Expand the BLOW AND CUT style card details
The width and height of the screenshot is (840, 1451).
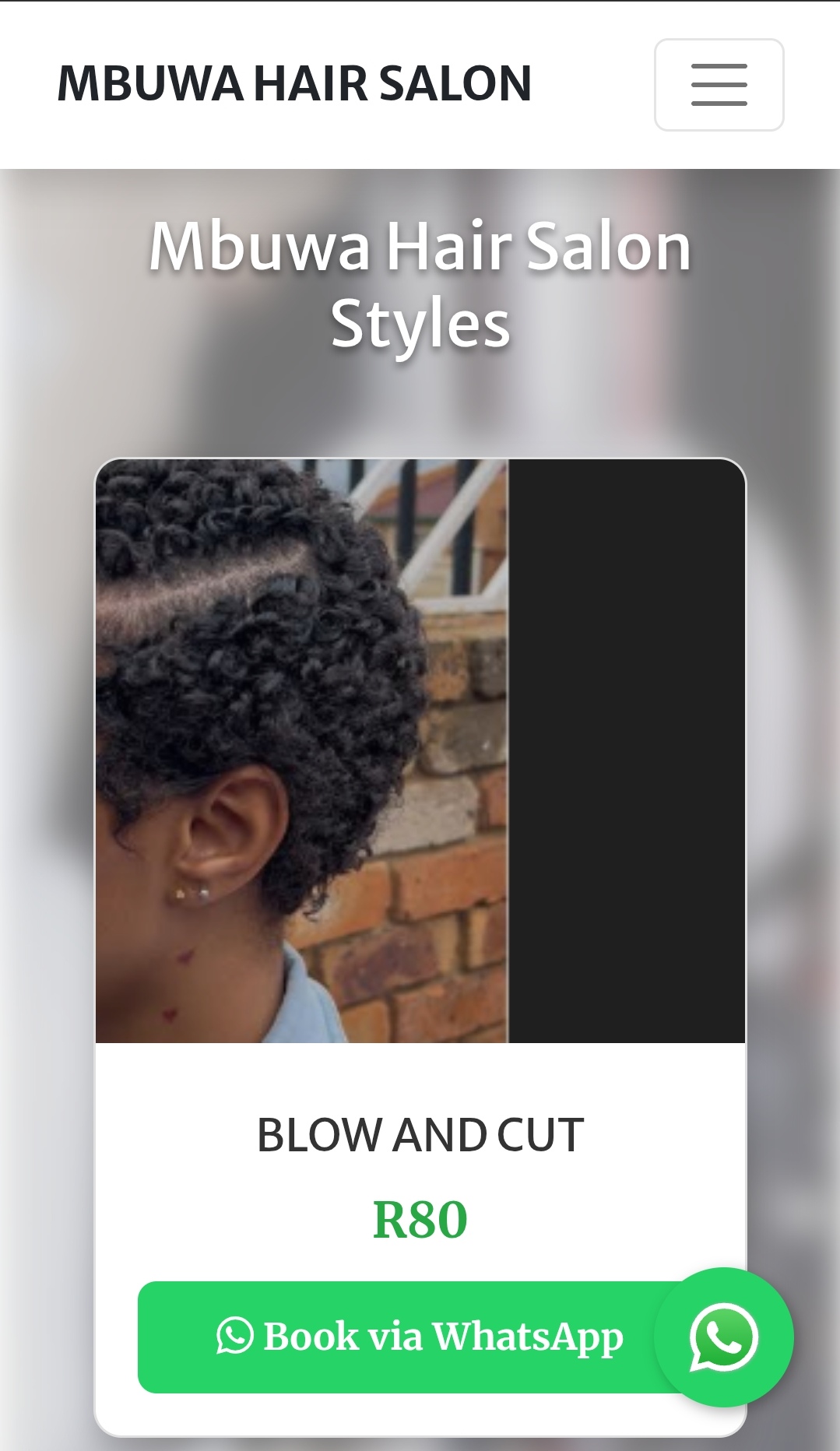tap(420, 1134)
